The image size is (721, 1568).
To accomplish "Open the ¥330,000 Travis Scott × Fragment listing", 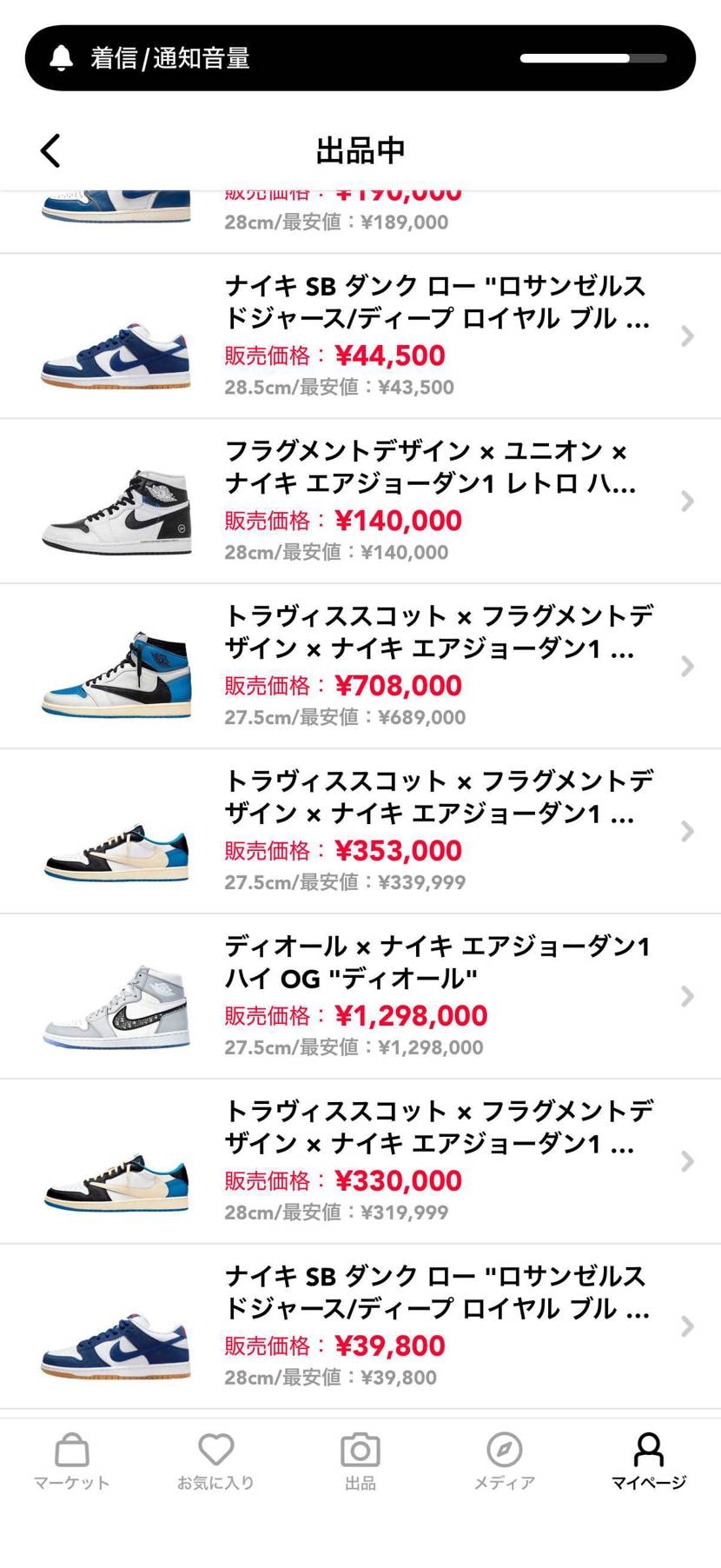I will click(360, 1162).
